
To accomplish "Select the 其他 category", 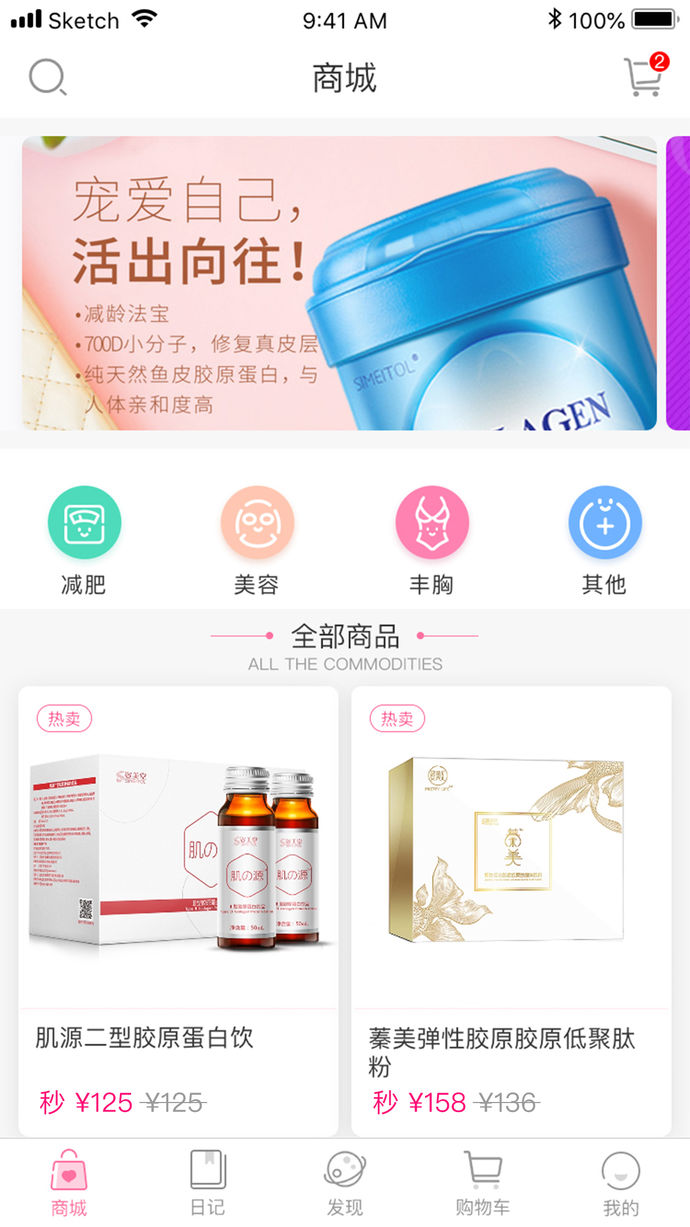I will coord(604,523).
